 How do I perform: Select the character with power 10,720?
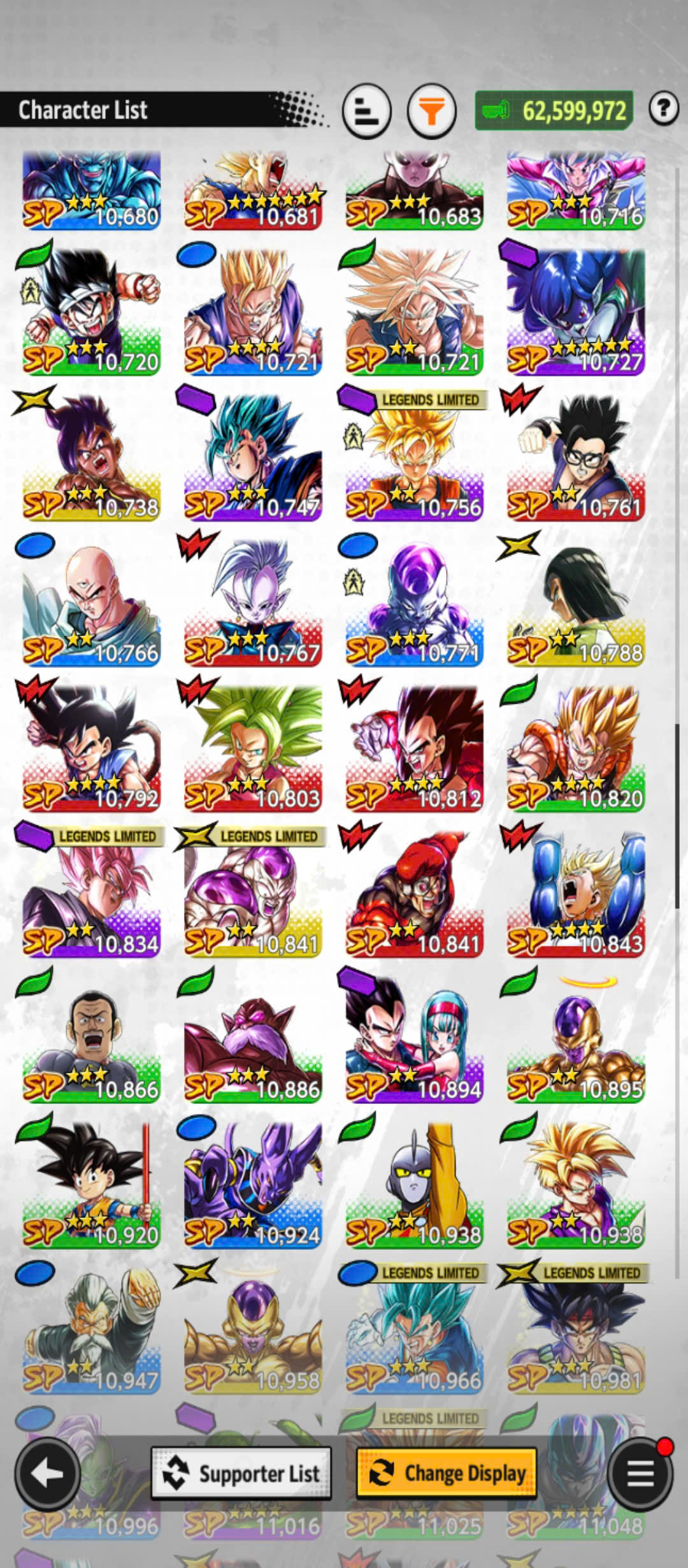(x=91, y=312)
